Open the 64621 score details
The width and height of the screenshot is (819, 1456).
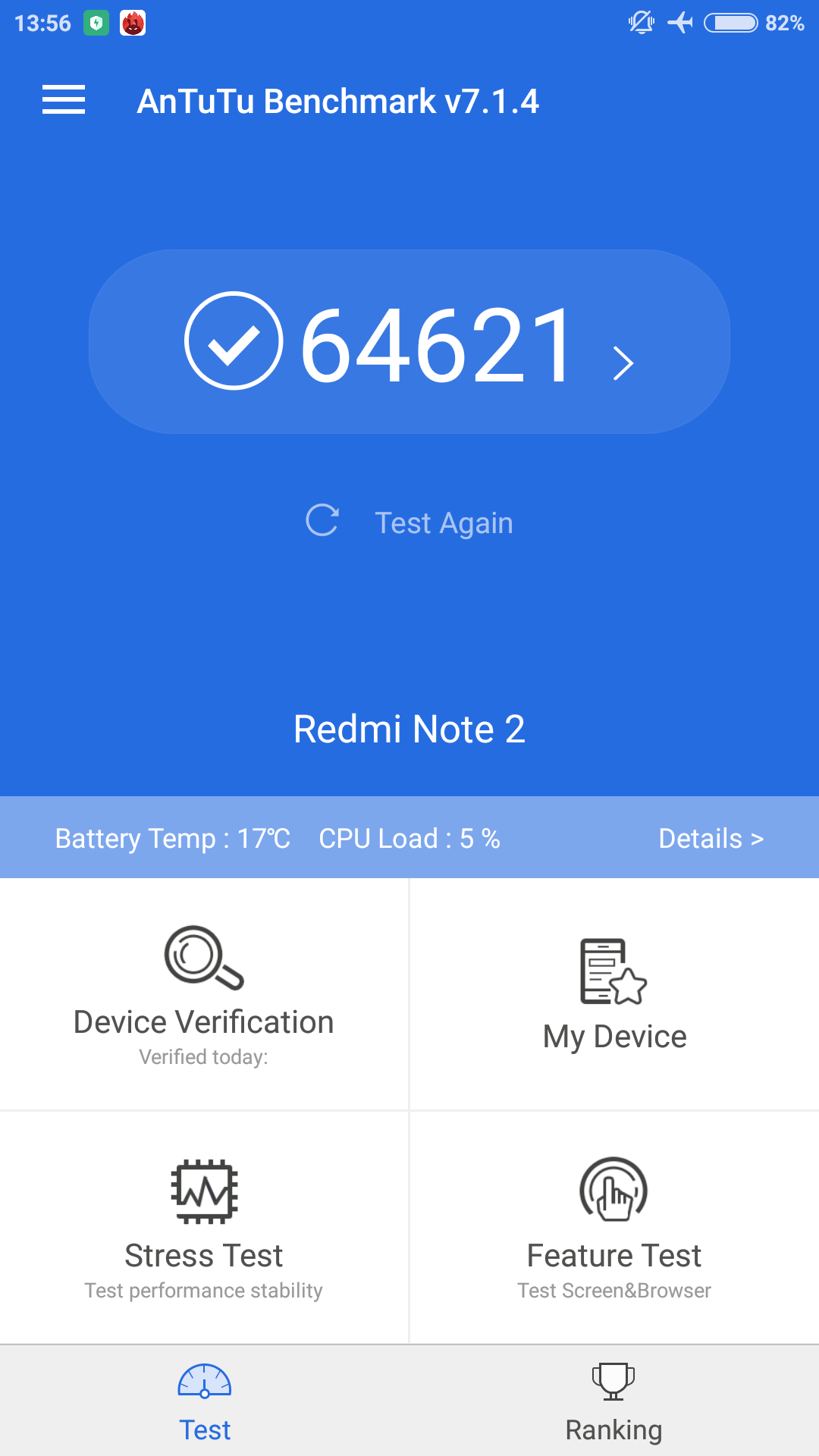click(x=409, y=343)
